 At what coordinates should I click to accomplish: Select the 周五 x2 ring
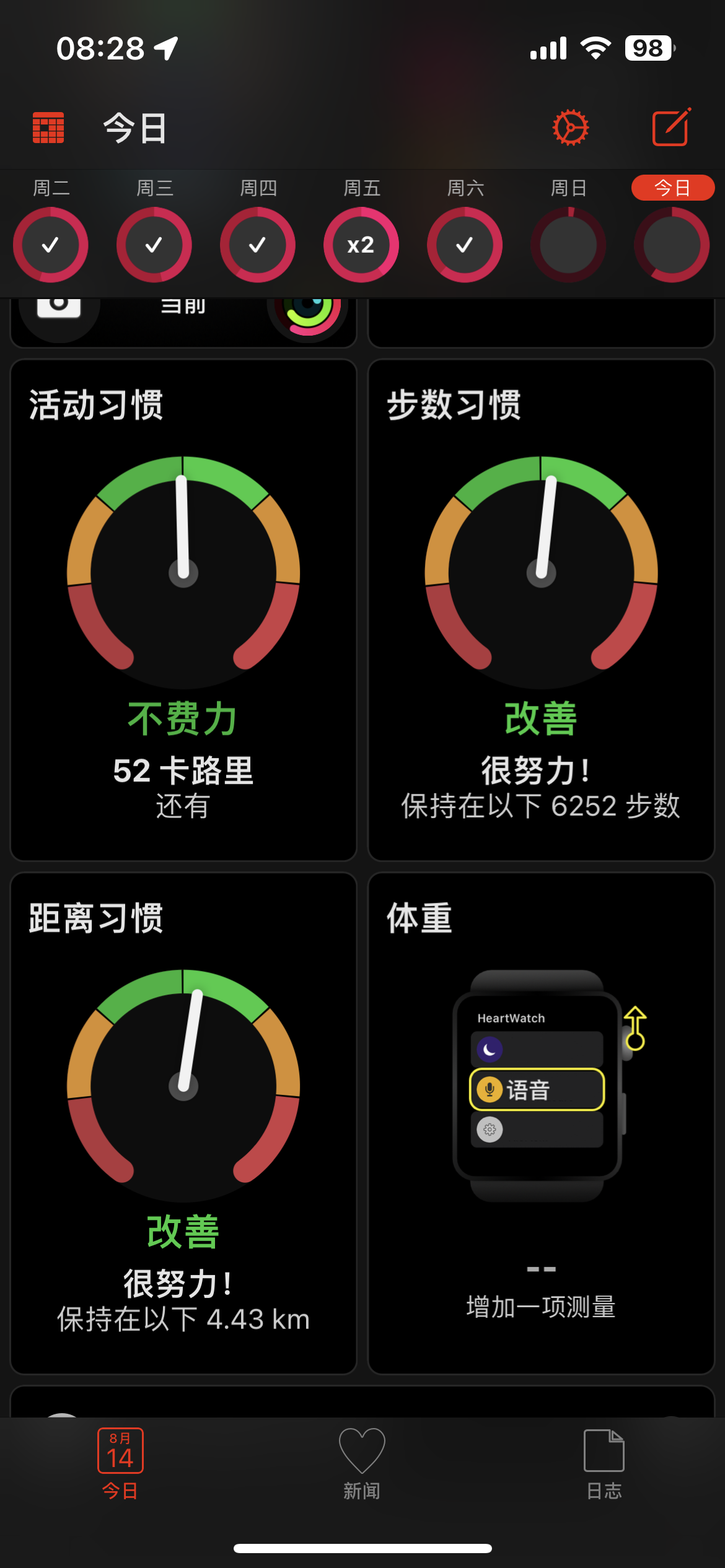tap(361, 245)
